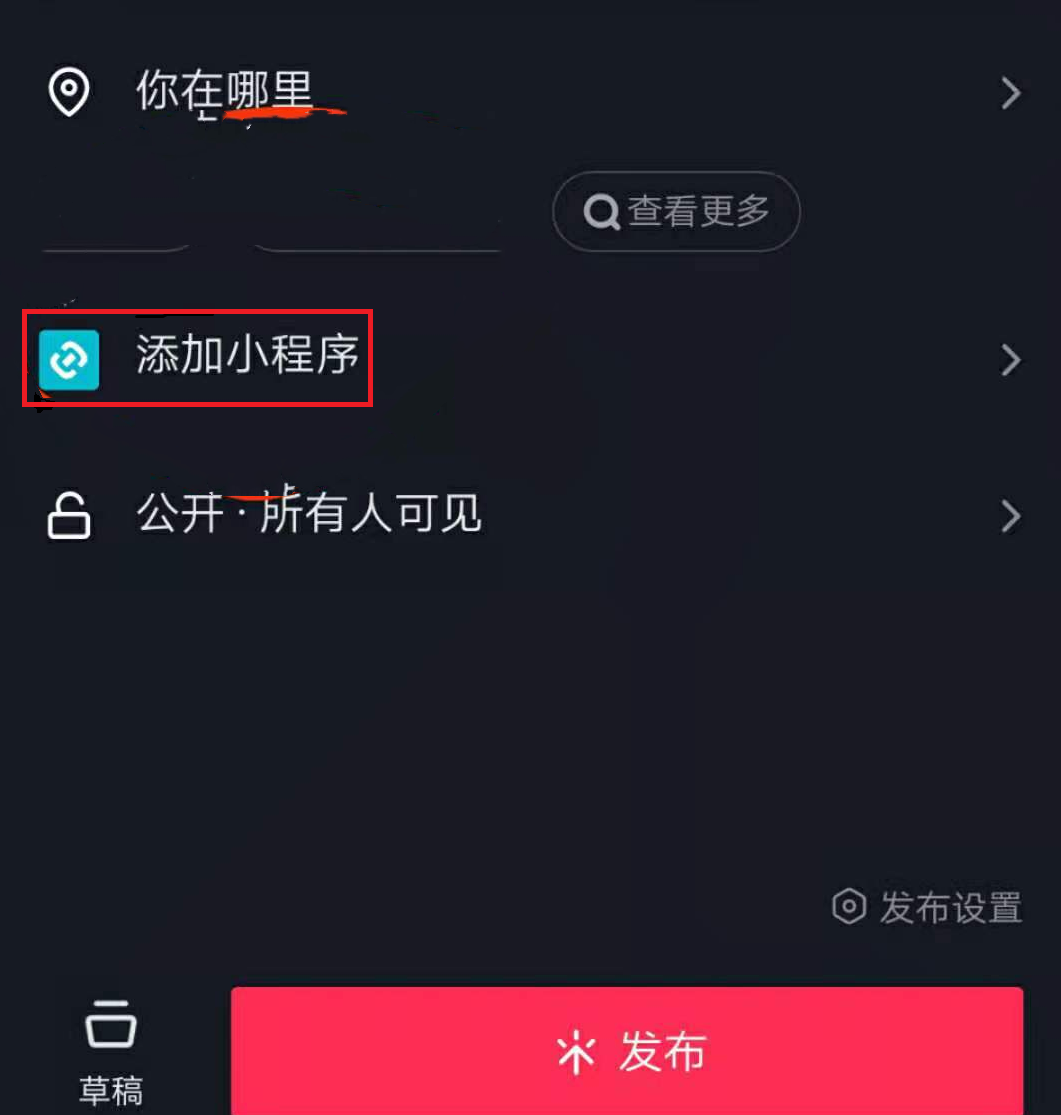Select the teal mini-program icon

[68, 360]
